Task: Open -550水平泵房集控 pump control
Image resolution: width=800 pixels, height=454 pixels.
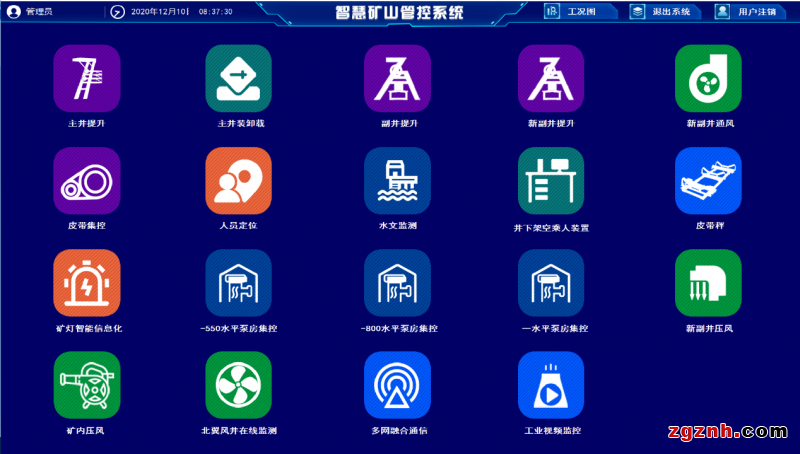Action: point(238,283)
